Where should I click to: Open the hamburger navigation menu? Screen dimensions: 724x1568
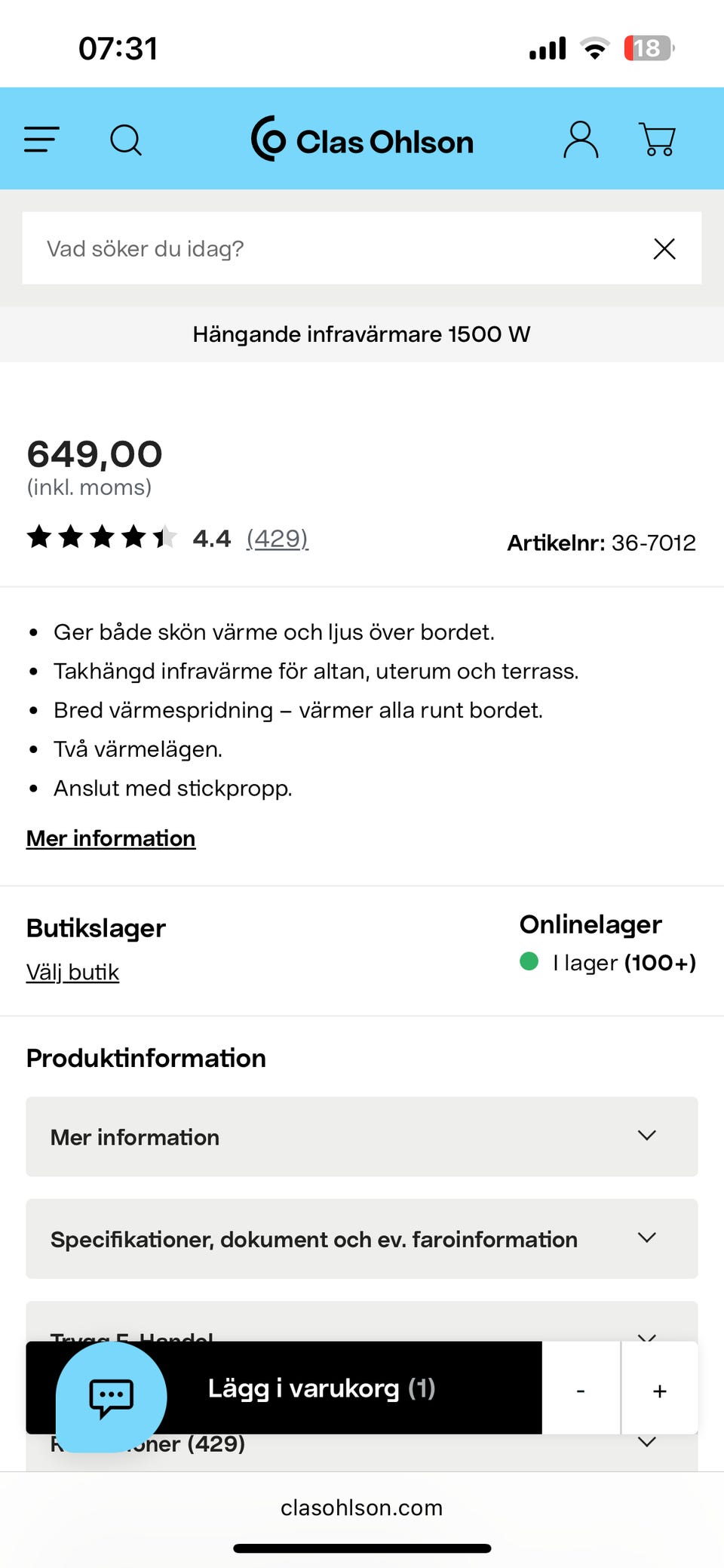click(x=41, y=139)
